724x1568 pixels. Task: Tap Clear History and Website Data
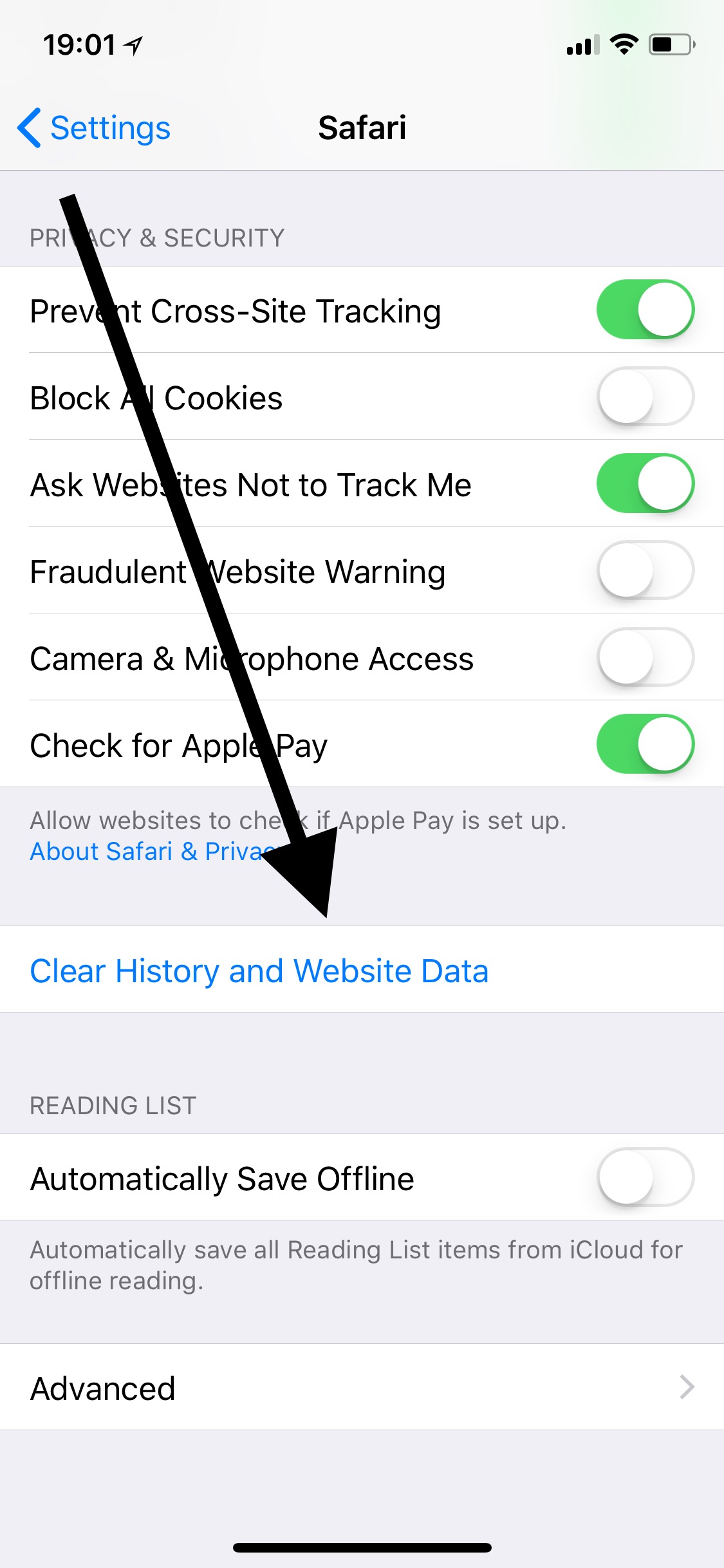point(362,969)
